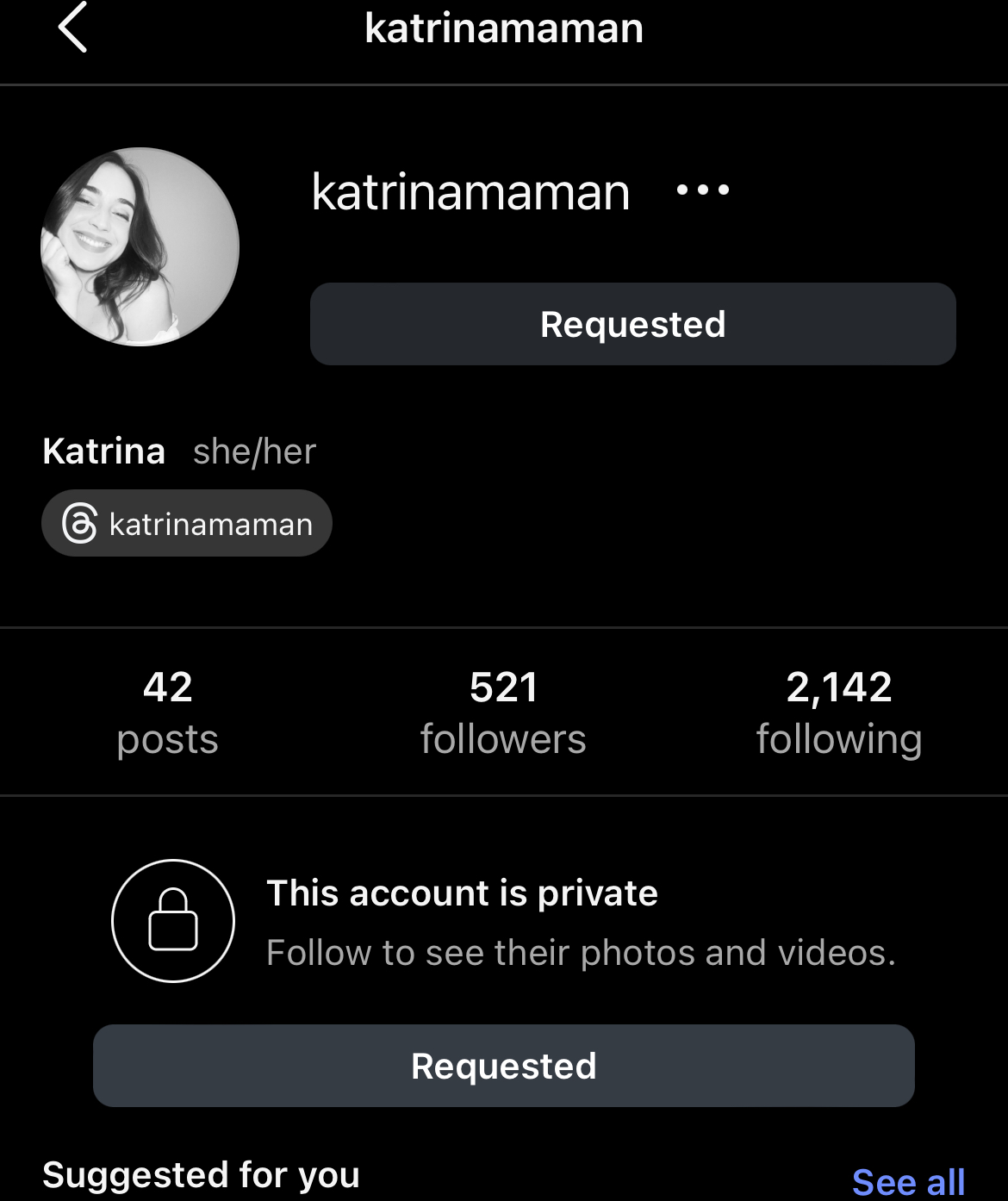Open the katrinamaman Threads link
Viewport: 1008px width, 1201px height.
click(x=187, y=524)
